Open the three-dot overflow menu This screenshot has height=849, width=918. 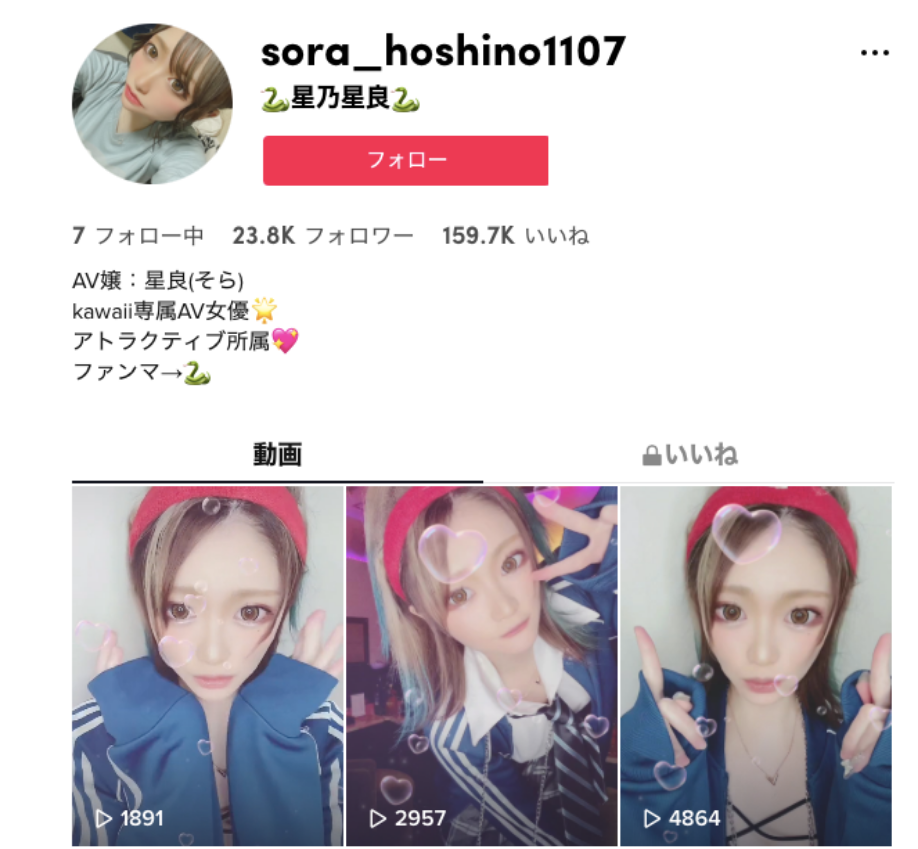[875, 53]
